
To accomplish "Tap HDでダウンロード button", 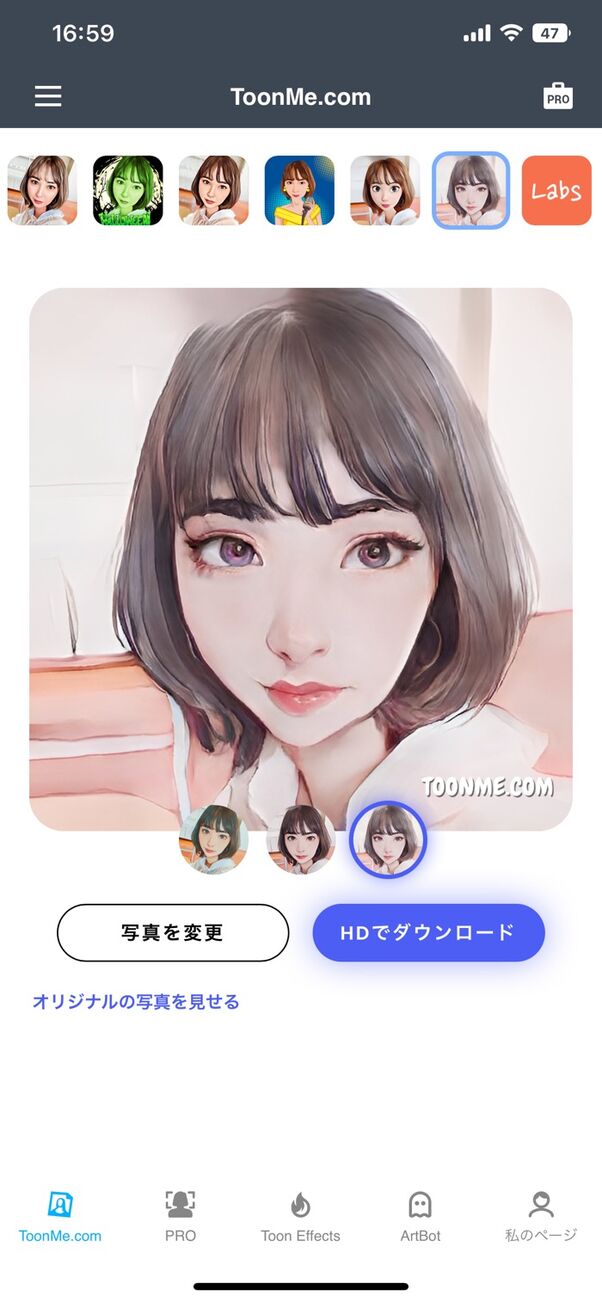I will click(428, 933).
